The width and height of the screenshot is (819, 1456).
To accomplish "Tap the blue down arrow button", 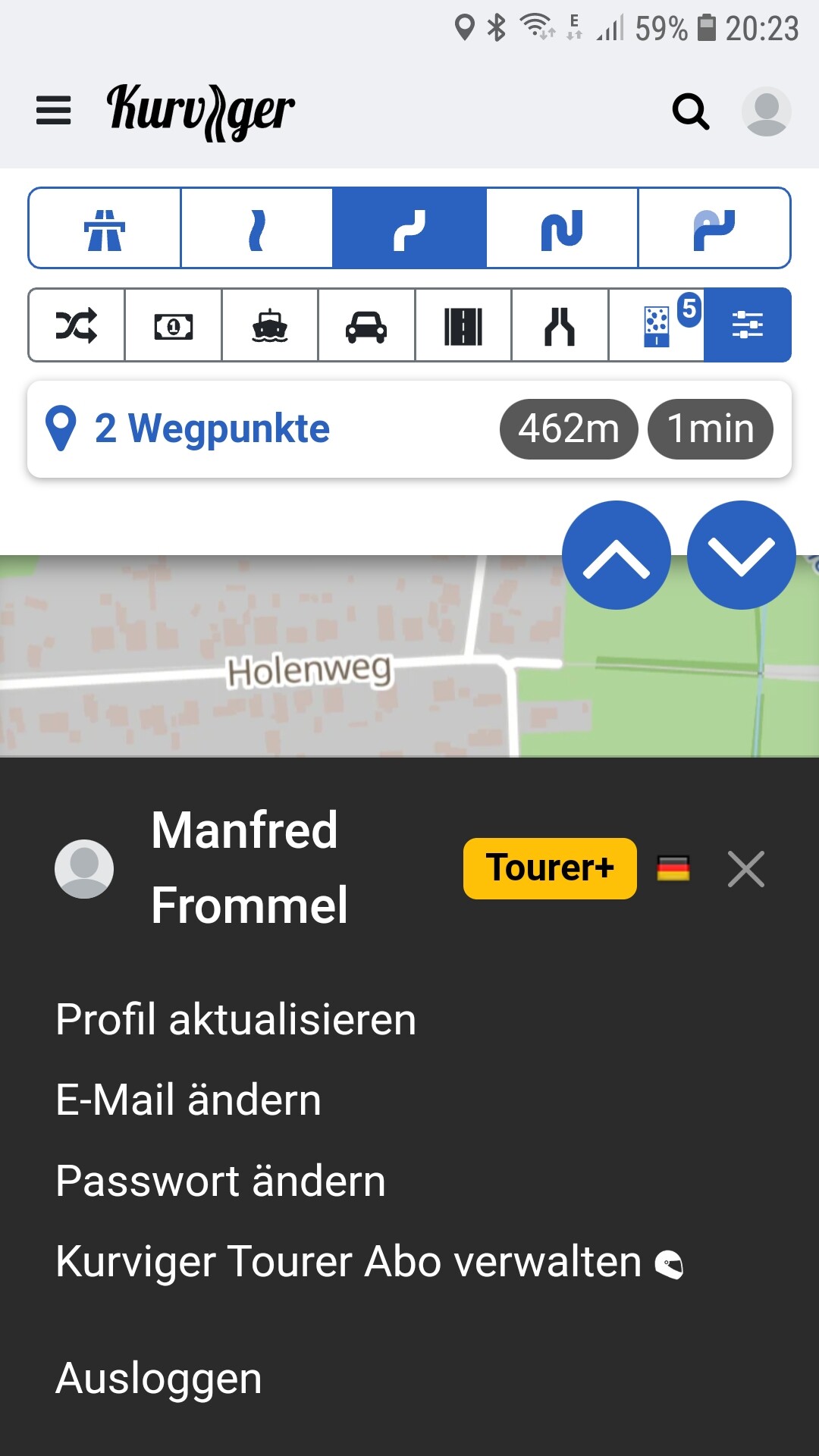I will (x=741, y=555).
